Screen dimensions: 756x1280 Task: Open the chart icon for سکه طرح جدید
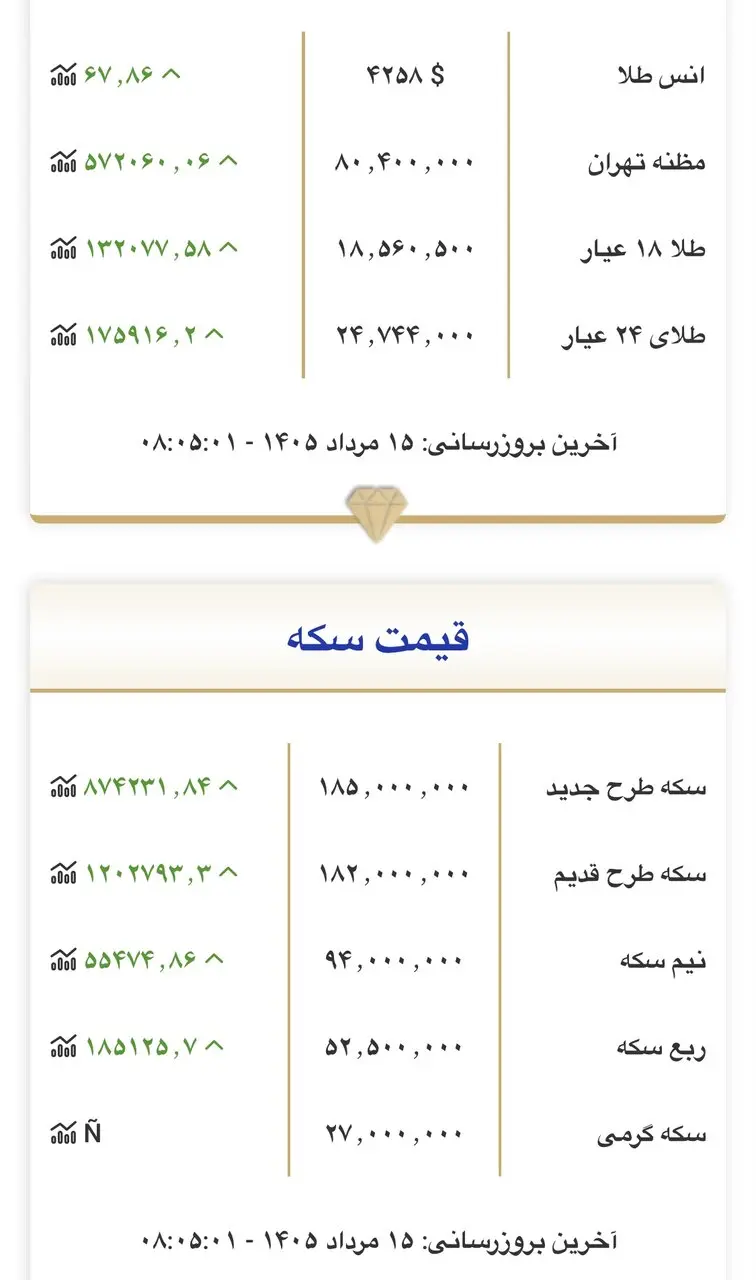pyautogui.click(x=63, y=787)
